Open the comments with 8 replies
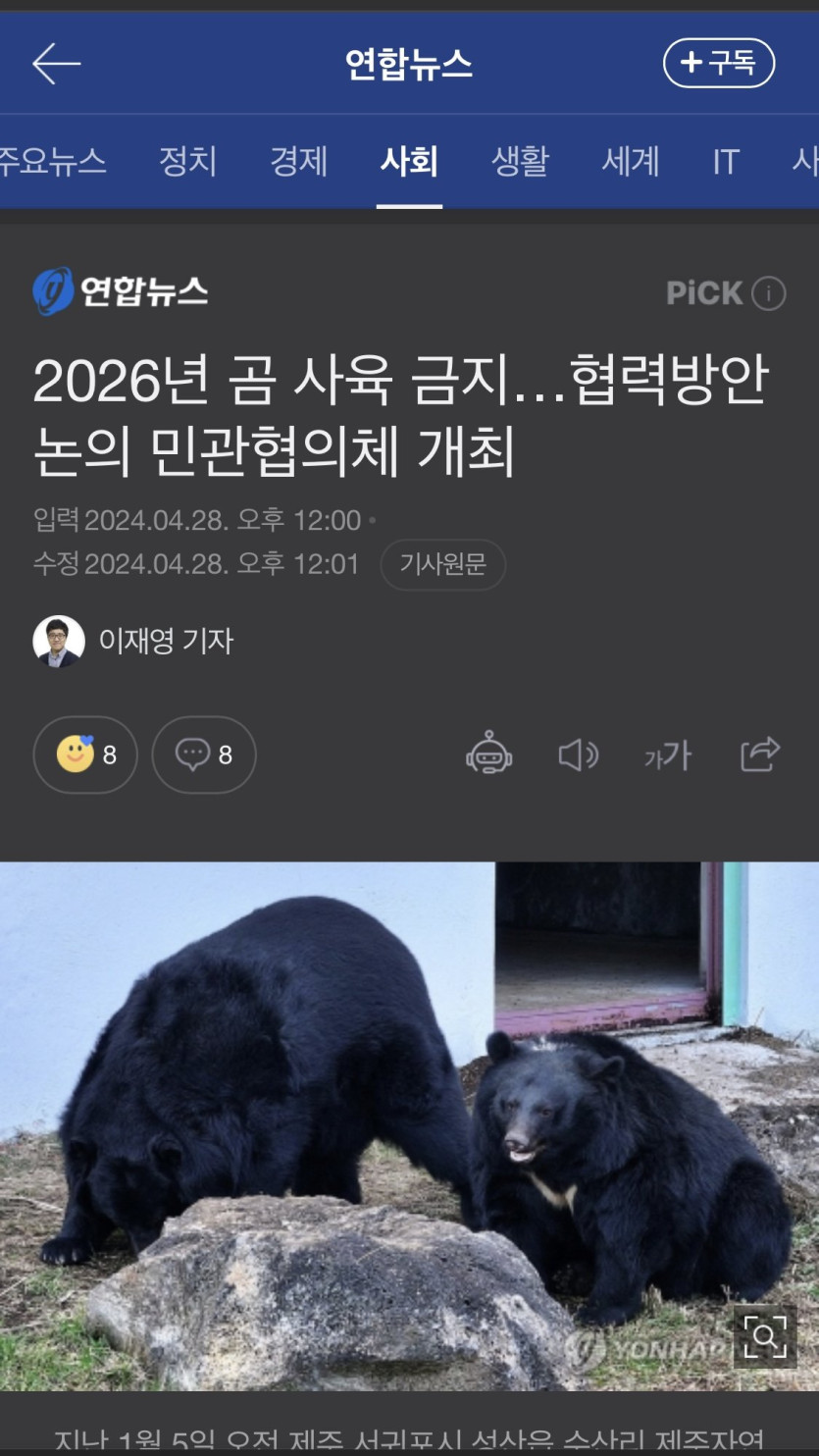The image size is (819, 1456). (204, 754)
